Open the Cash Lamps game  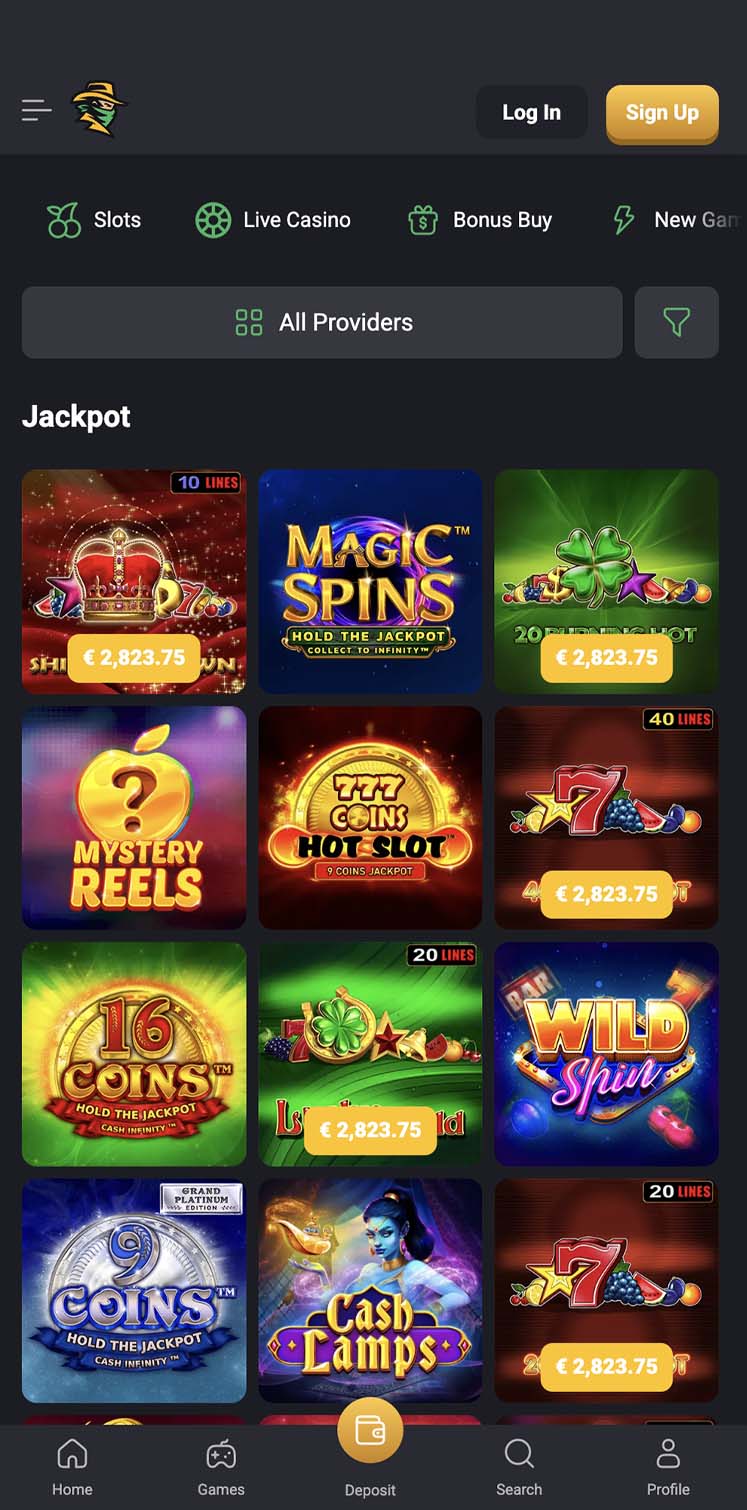click(x=370, y=1289)
